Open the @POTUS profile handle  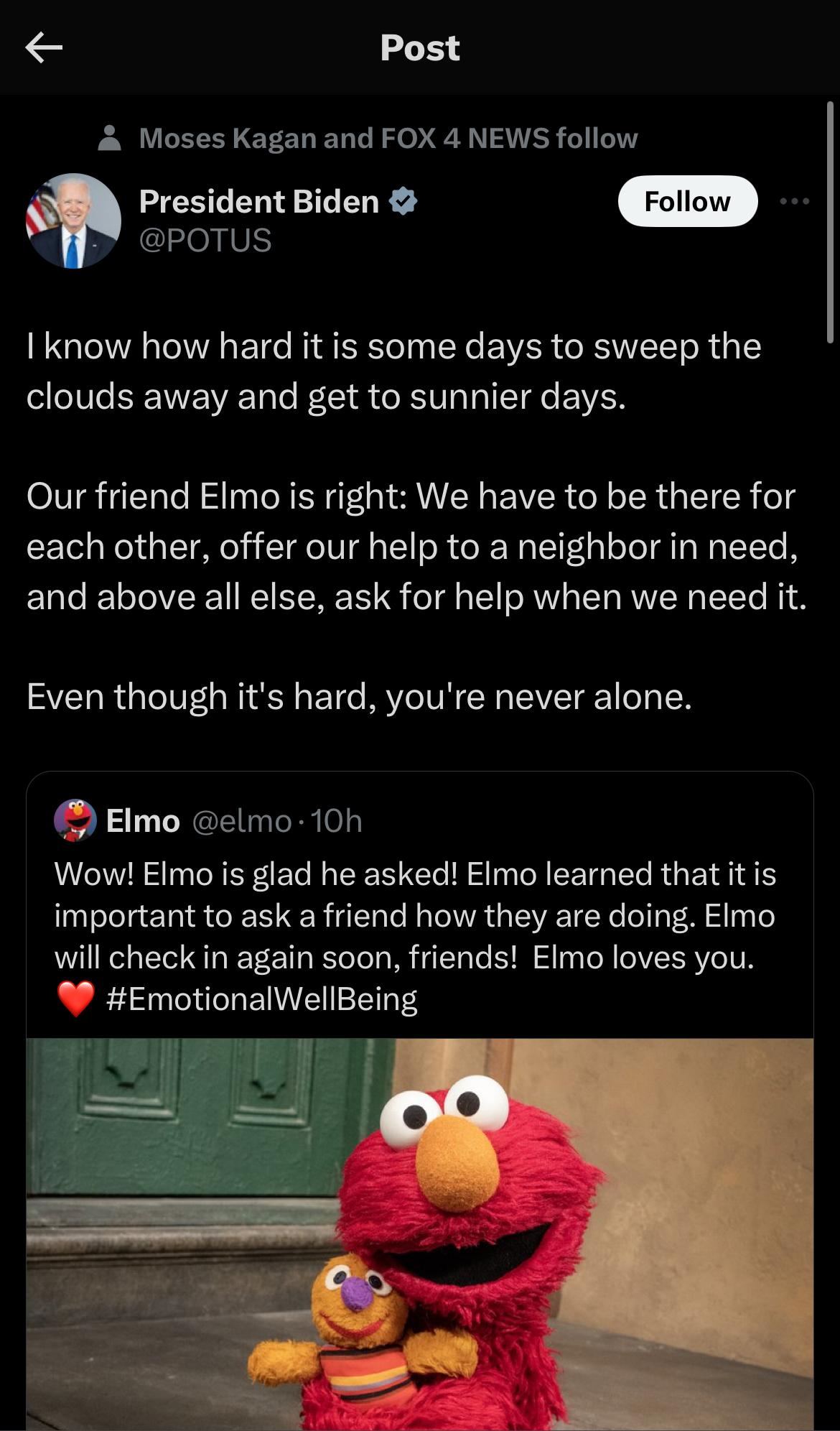[205, 240]
